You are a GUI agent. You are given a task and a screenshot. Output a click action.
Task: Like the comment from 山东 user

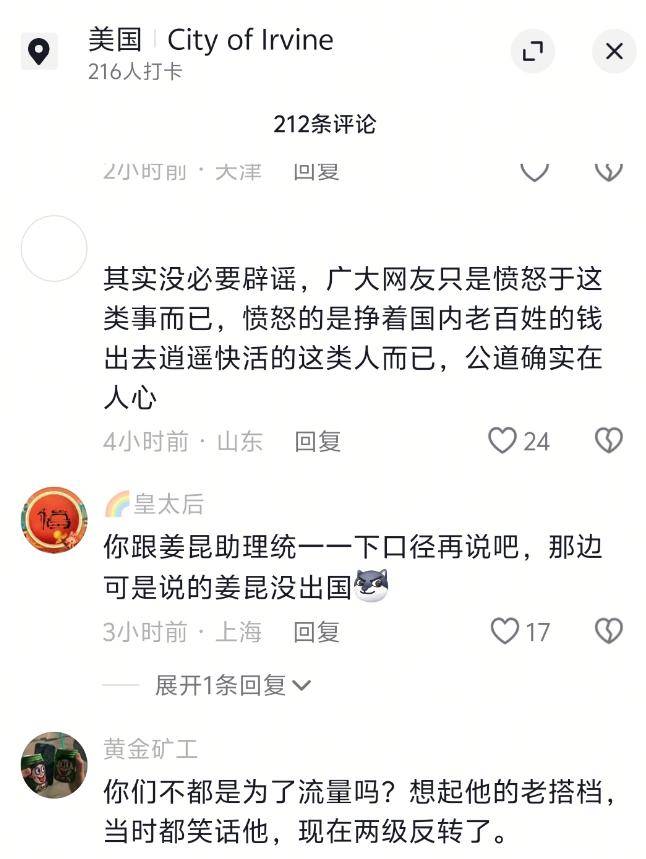[503, 441]
